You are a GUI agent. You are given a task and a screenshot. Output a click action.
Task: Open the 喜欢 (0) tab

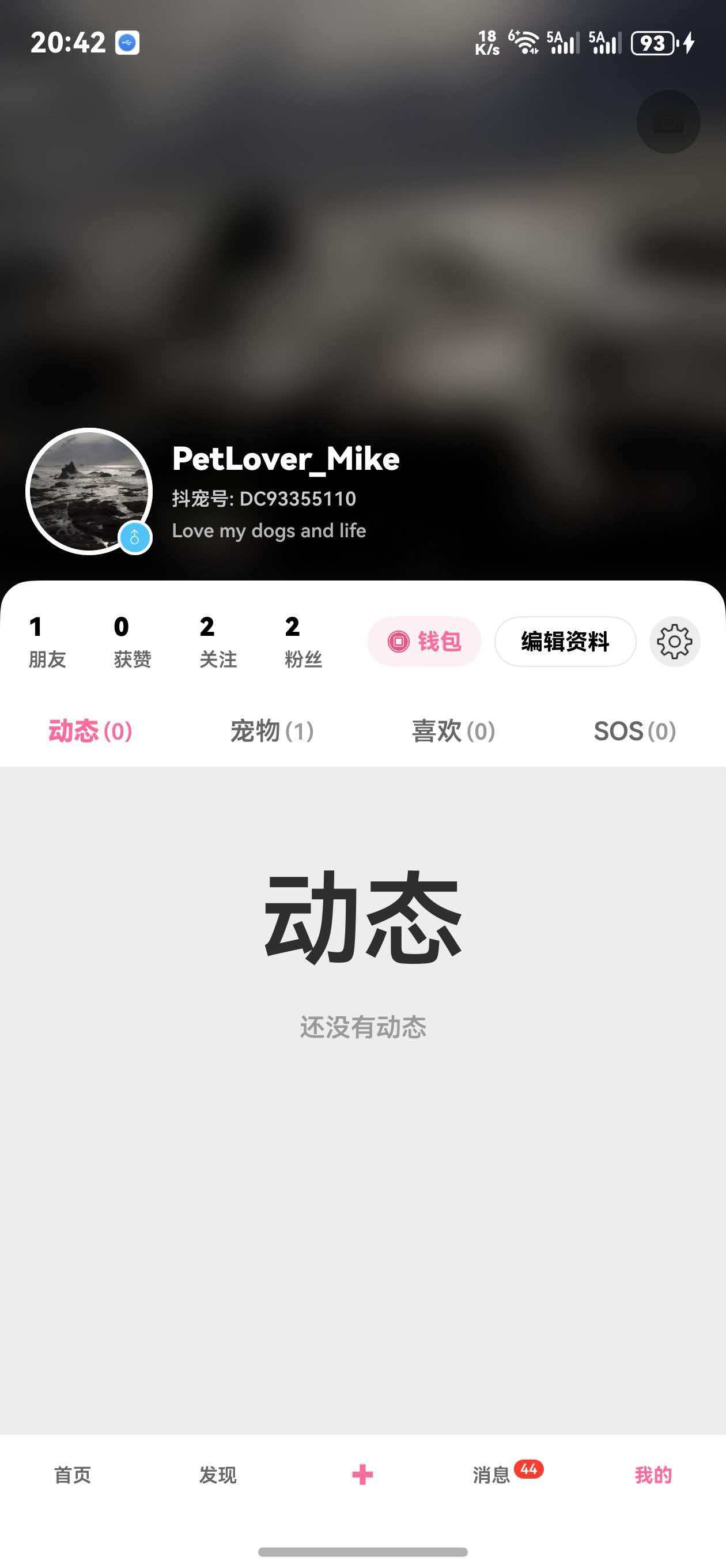453,732
